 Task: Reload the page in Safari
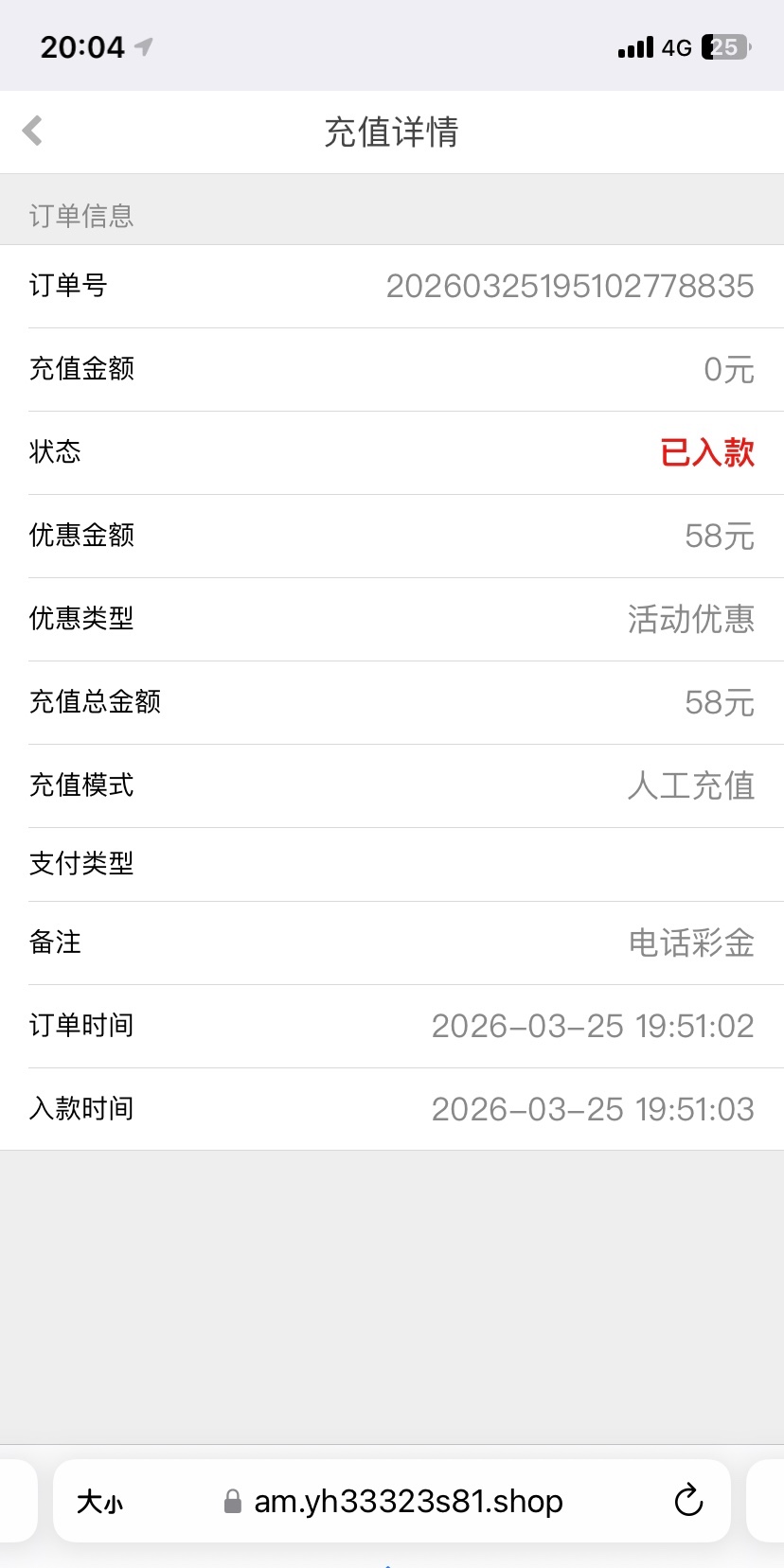coord(688,1500)
